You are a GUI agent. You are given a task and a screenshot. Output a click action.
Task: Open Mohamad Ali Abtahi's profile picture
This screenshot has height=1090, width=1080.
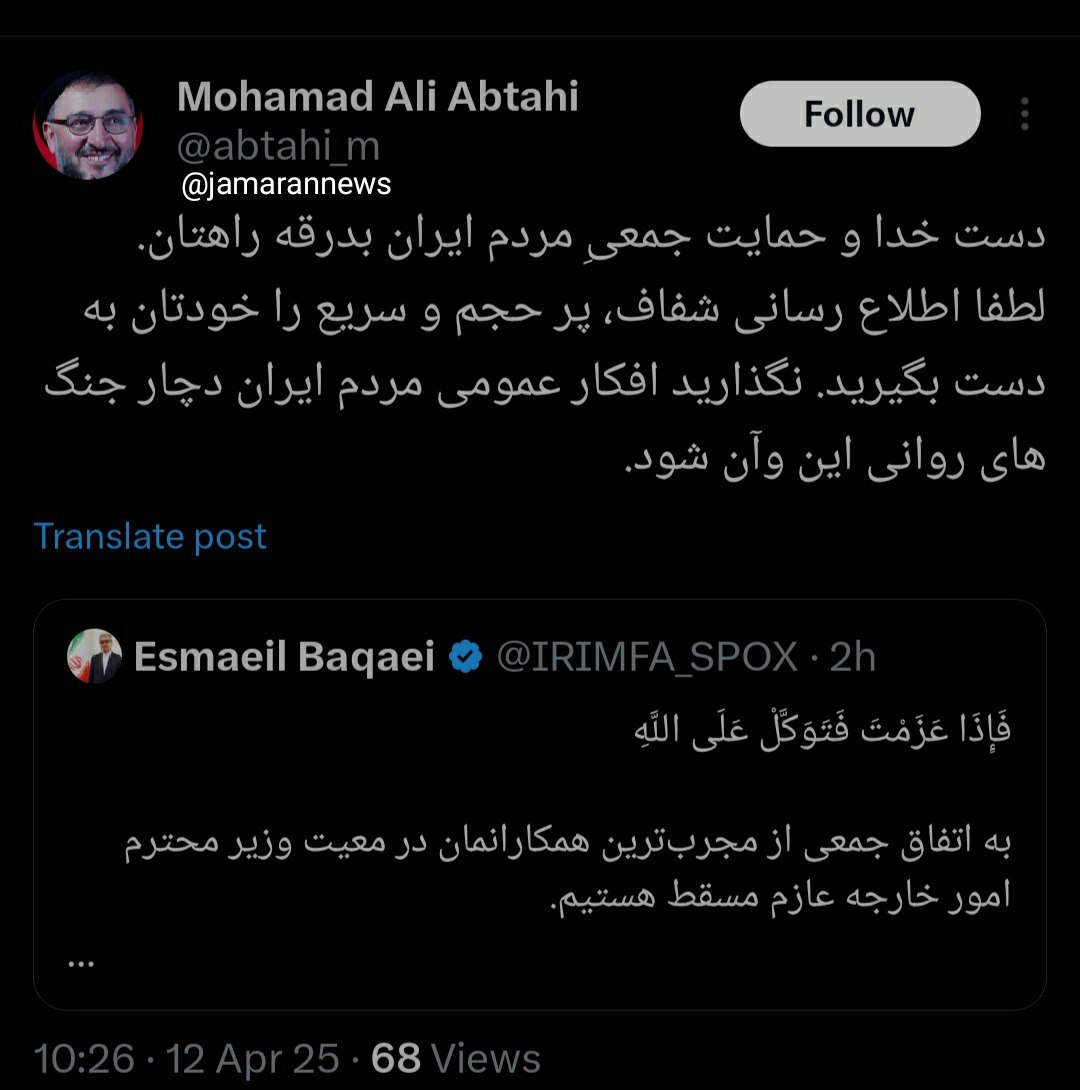pos(89,125)
